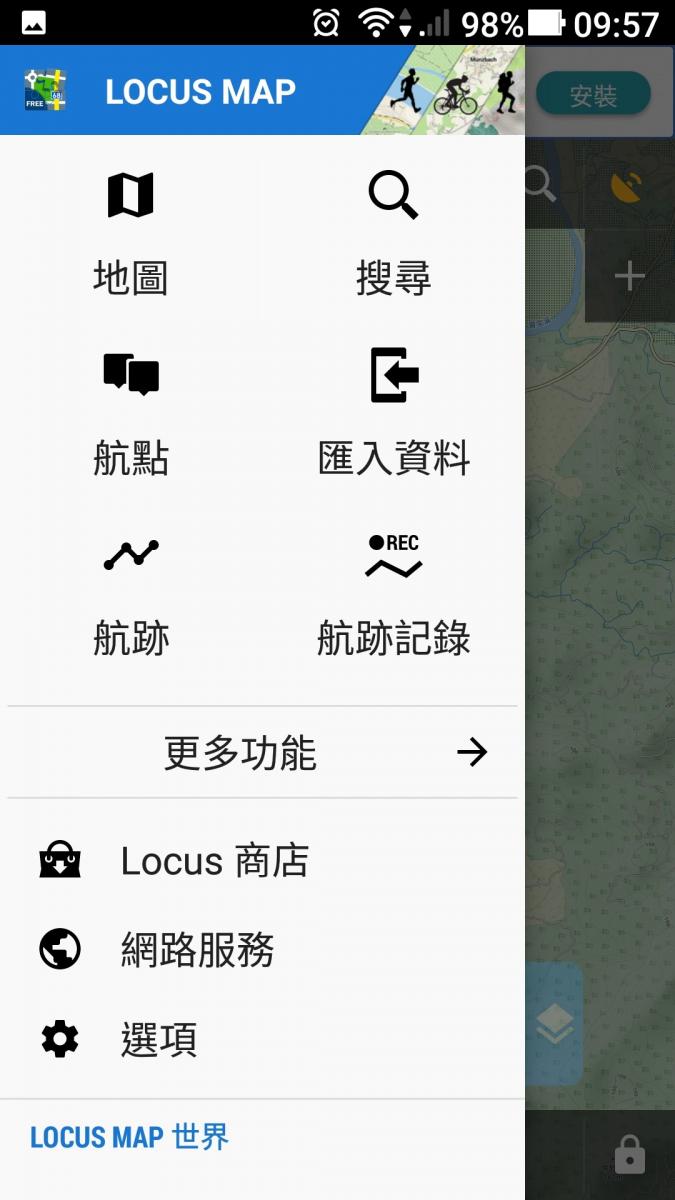
Task: Open 網路服務 web services
Action: pyautogui.click(x=197, y=950)
